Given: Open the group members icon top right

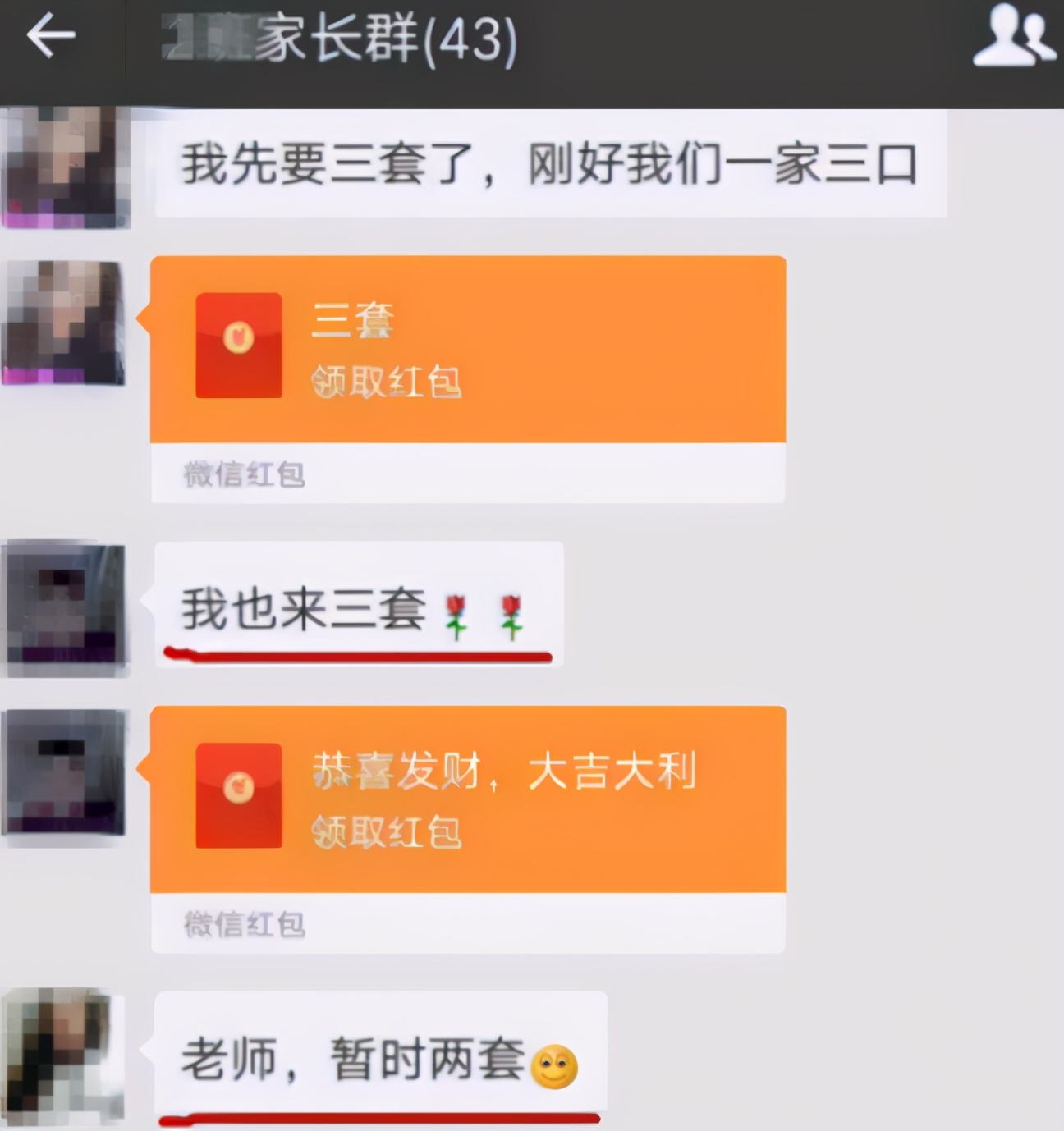Looking at the screenshot, I should pos(1014,37).
